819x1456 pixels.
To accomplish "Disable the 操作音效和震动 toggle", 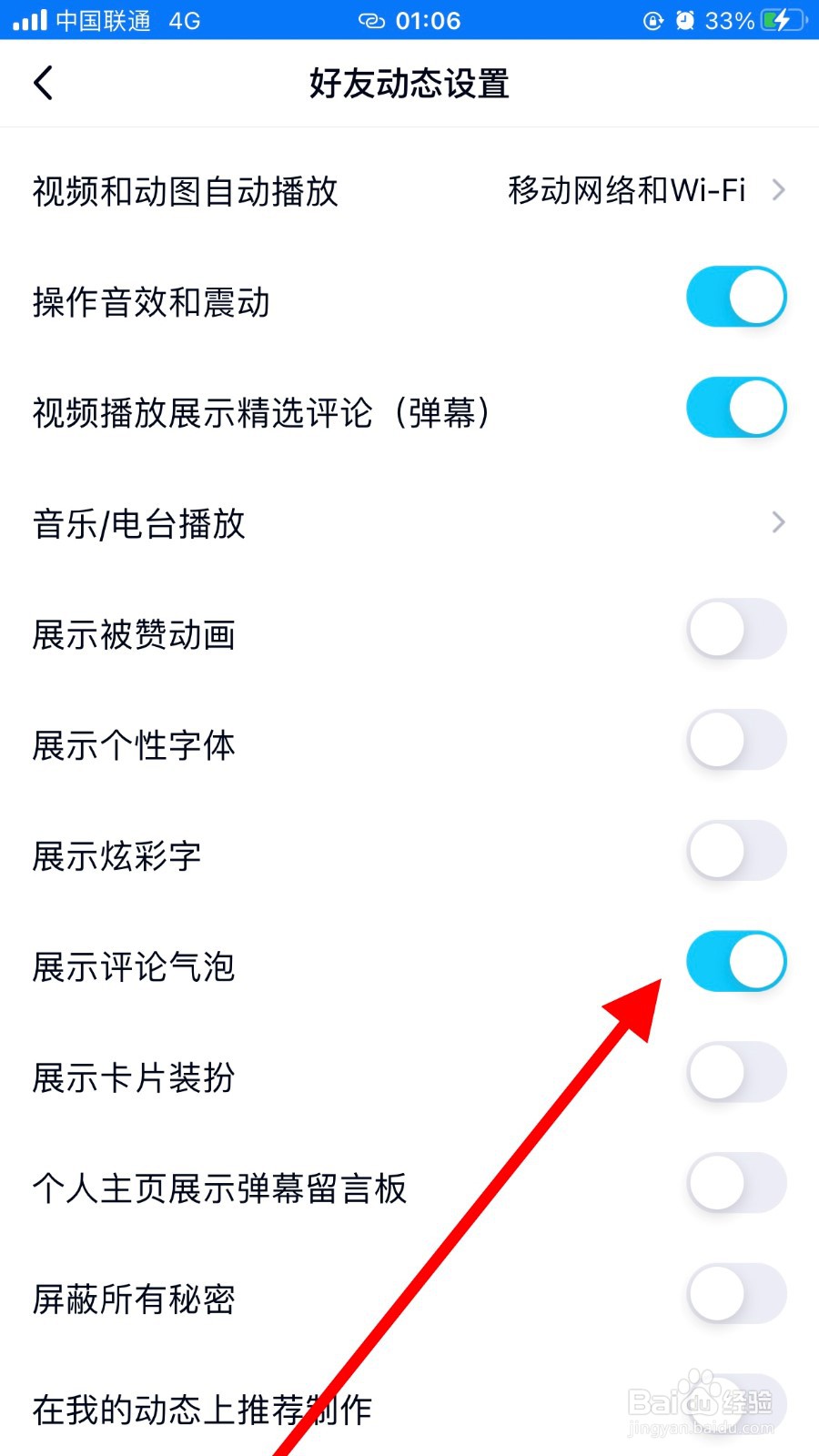I will (736, 297).
